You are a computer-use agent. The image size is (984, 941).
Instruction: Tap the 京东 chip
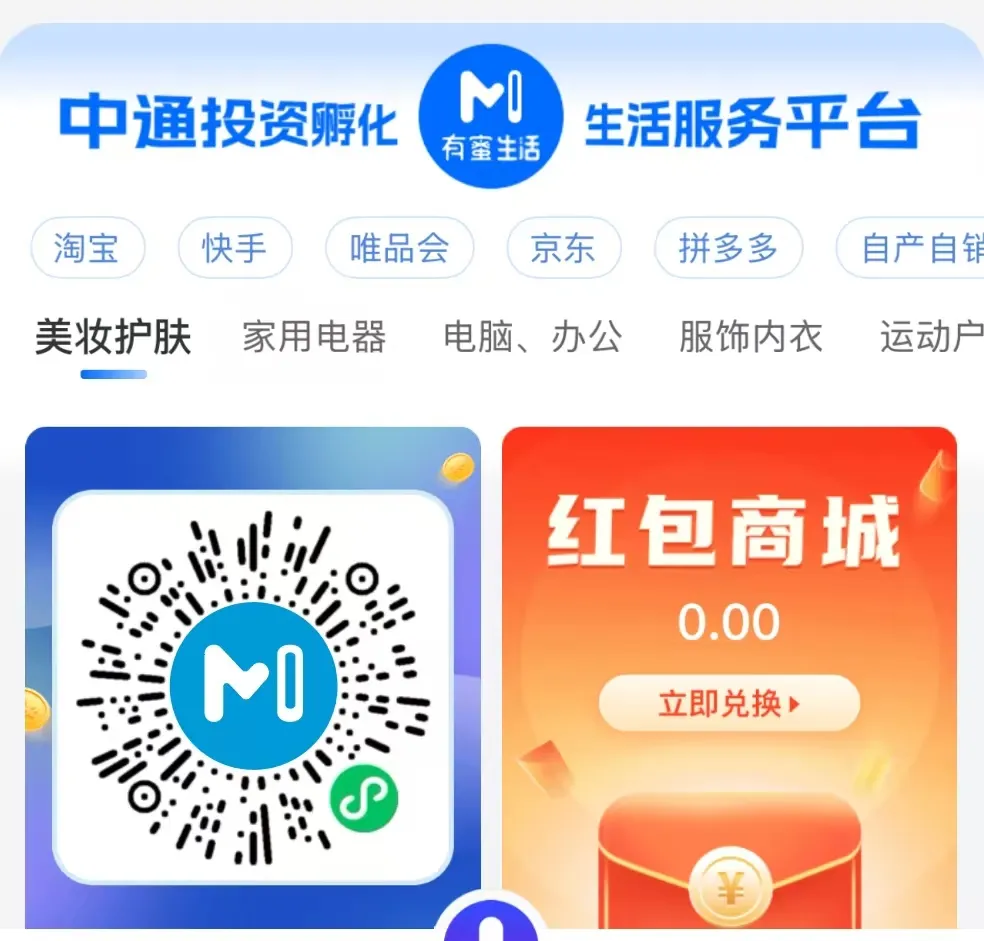pyautogui.click(x=563, y=248)
